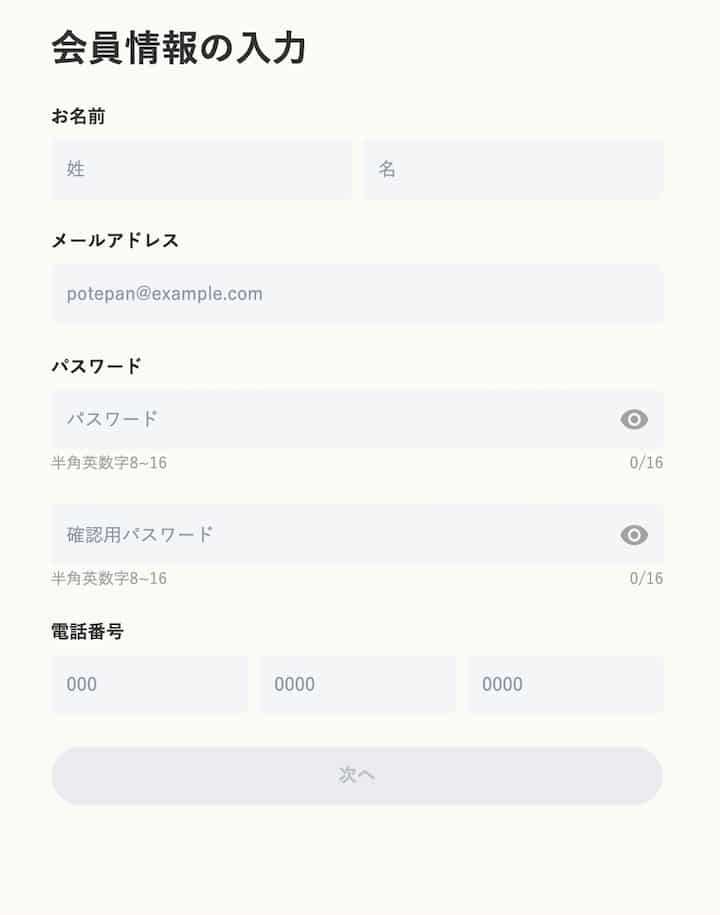Viewport: 720px width, 915px height.
Task: Tap the 確認用パスワード field
Action: tap(330, 534)
